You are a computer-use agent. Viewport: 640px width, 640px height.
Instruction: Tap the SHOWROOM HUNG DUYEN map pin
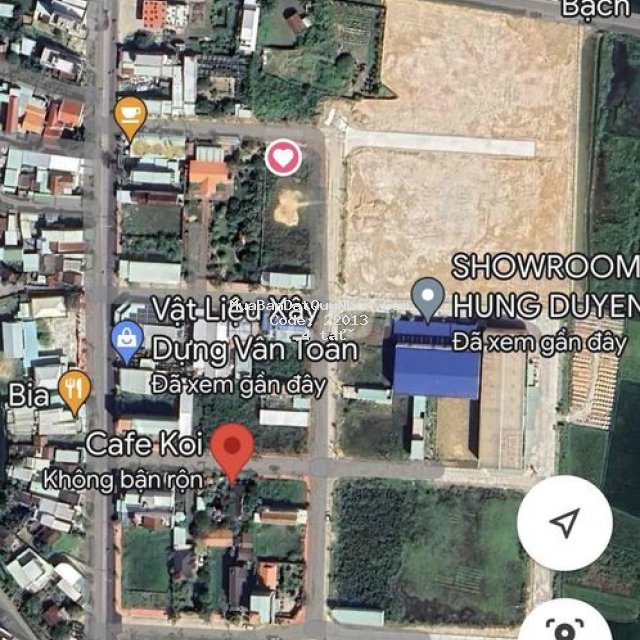point(428,298)
